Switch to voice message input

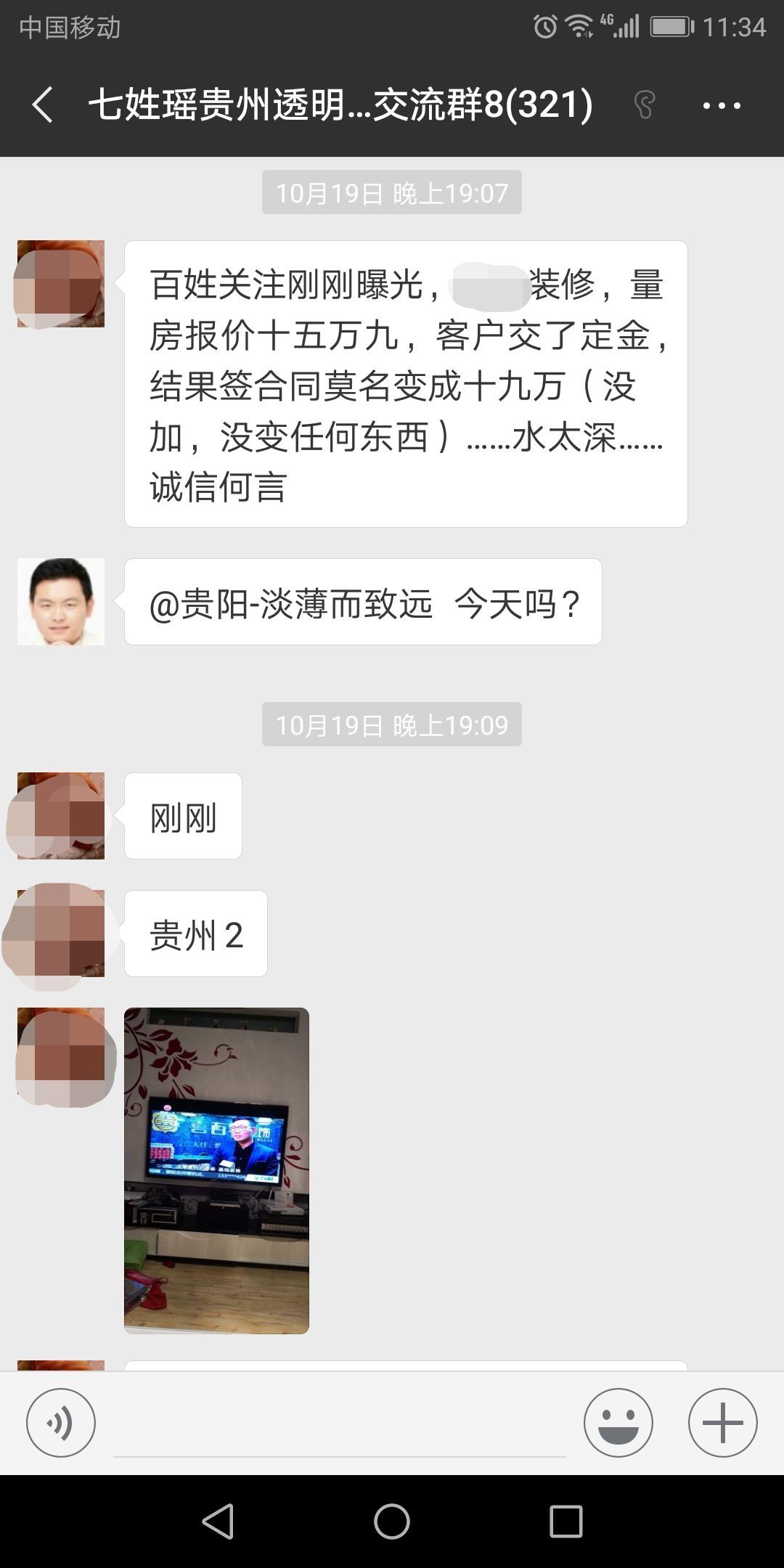[61, 1423]
